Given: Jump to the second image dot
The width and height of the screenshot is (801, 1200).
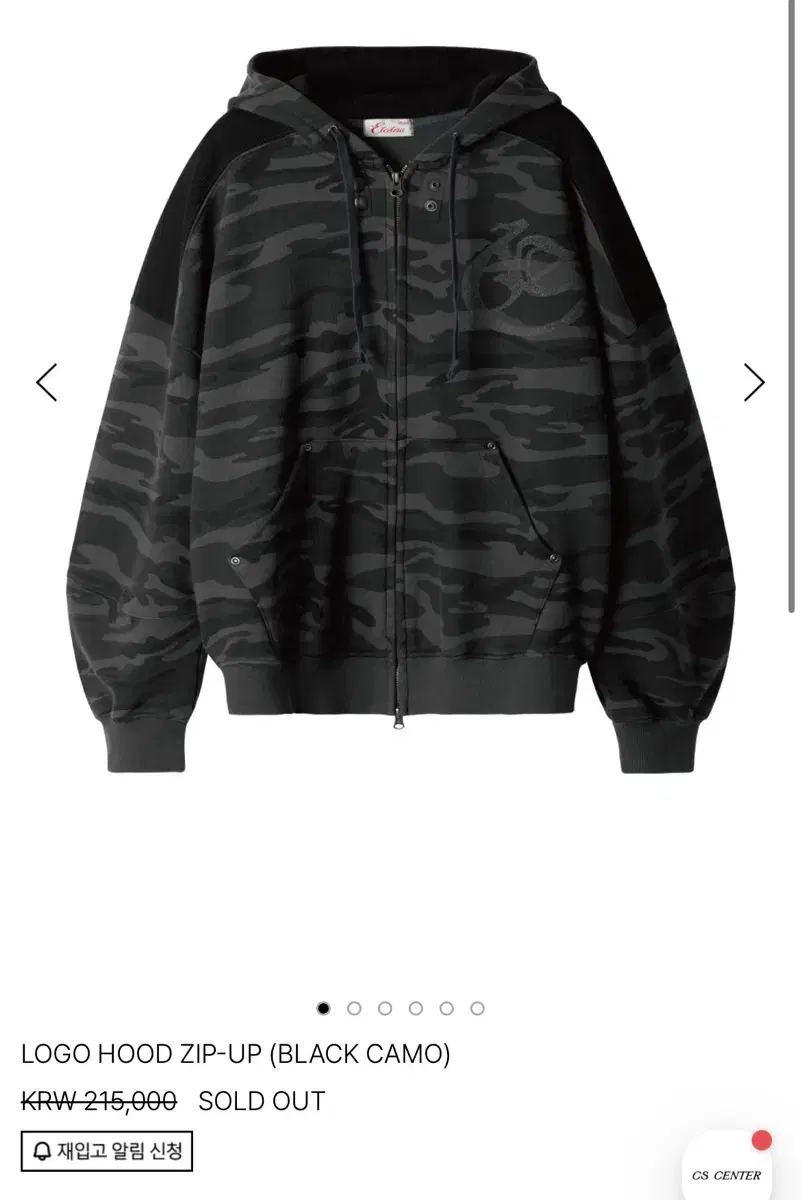Looking at the screenshot, I should click(354, 1008).
